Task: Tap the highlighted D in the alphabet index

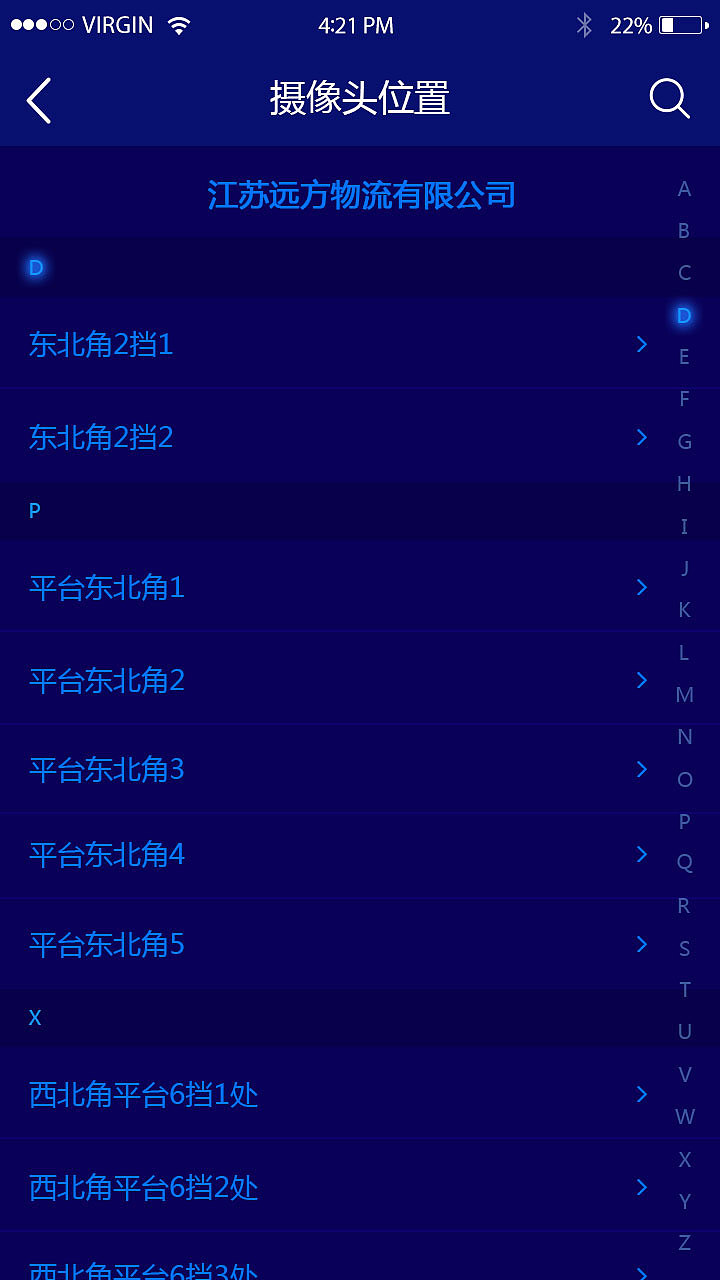Action: (x=683, y=315)
